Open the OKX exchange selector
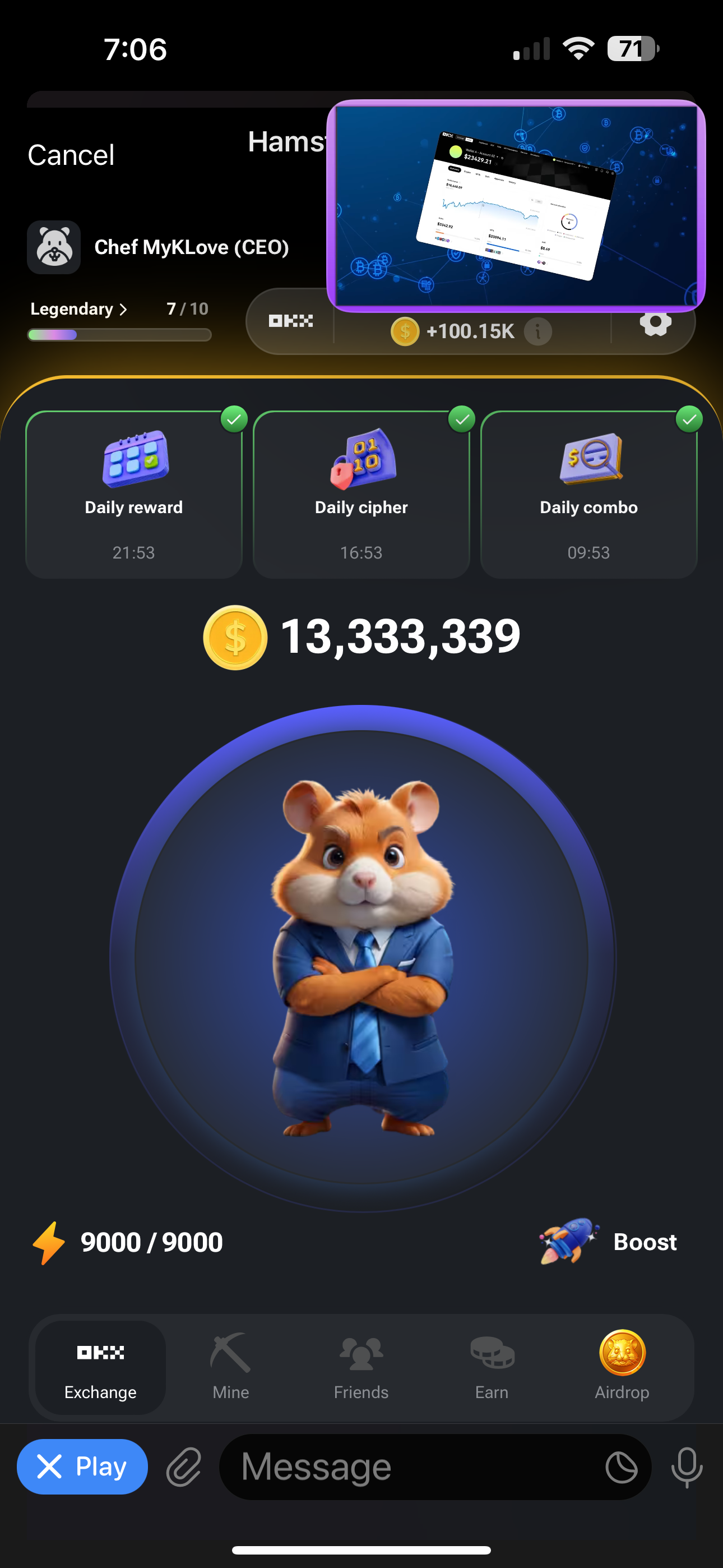 pos(291,321)
